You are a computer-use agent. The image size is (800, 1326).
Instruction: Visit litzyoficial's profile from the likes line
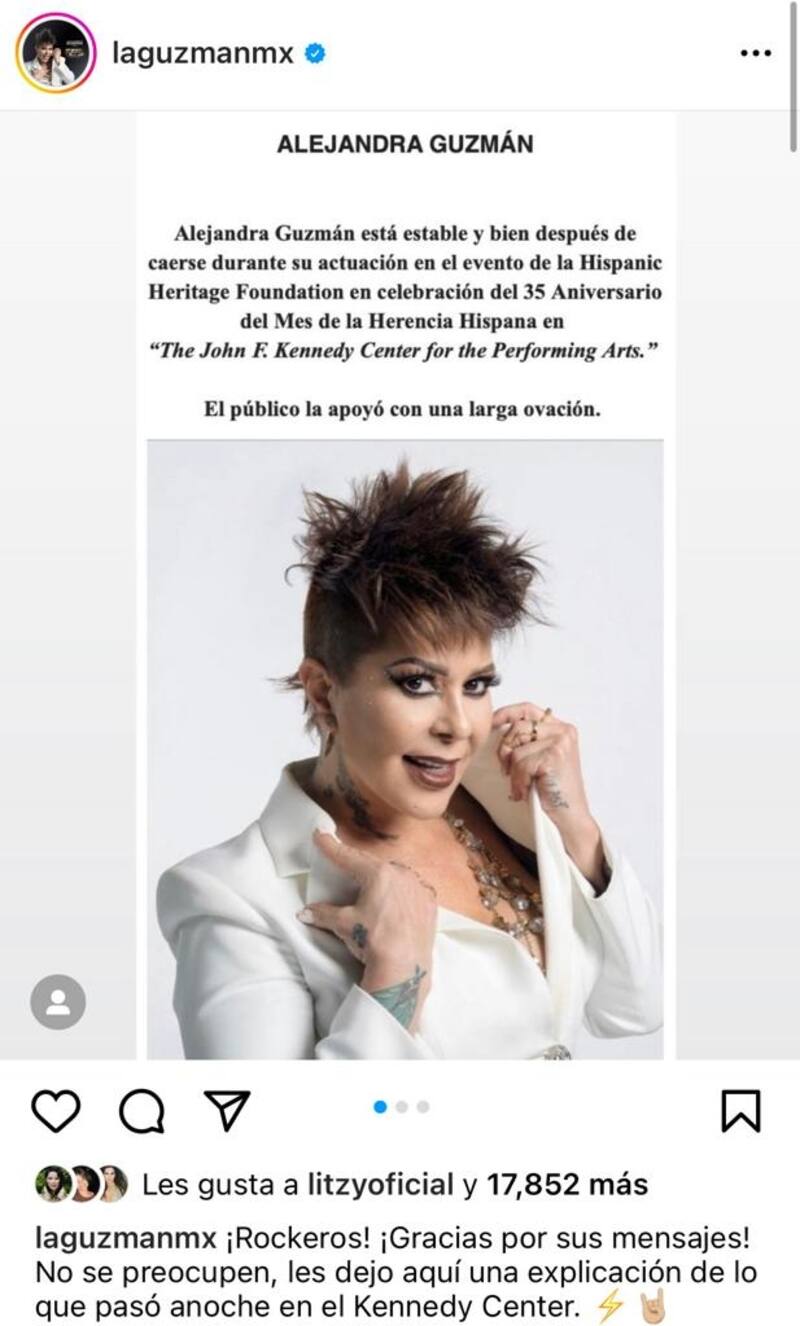click(x=381, y=1186)
